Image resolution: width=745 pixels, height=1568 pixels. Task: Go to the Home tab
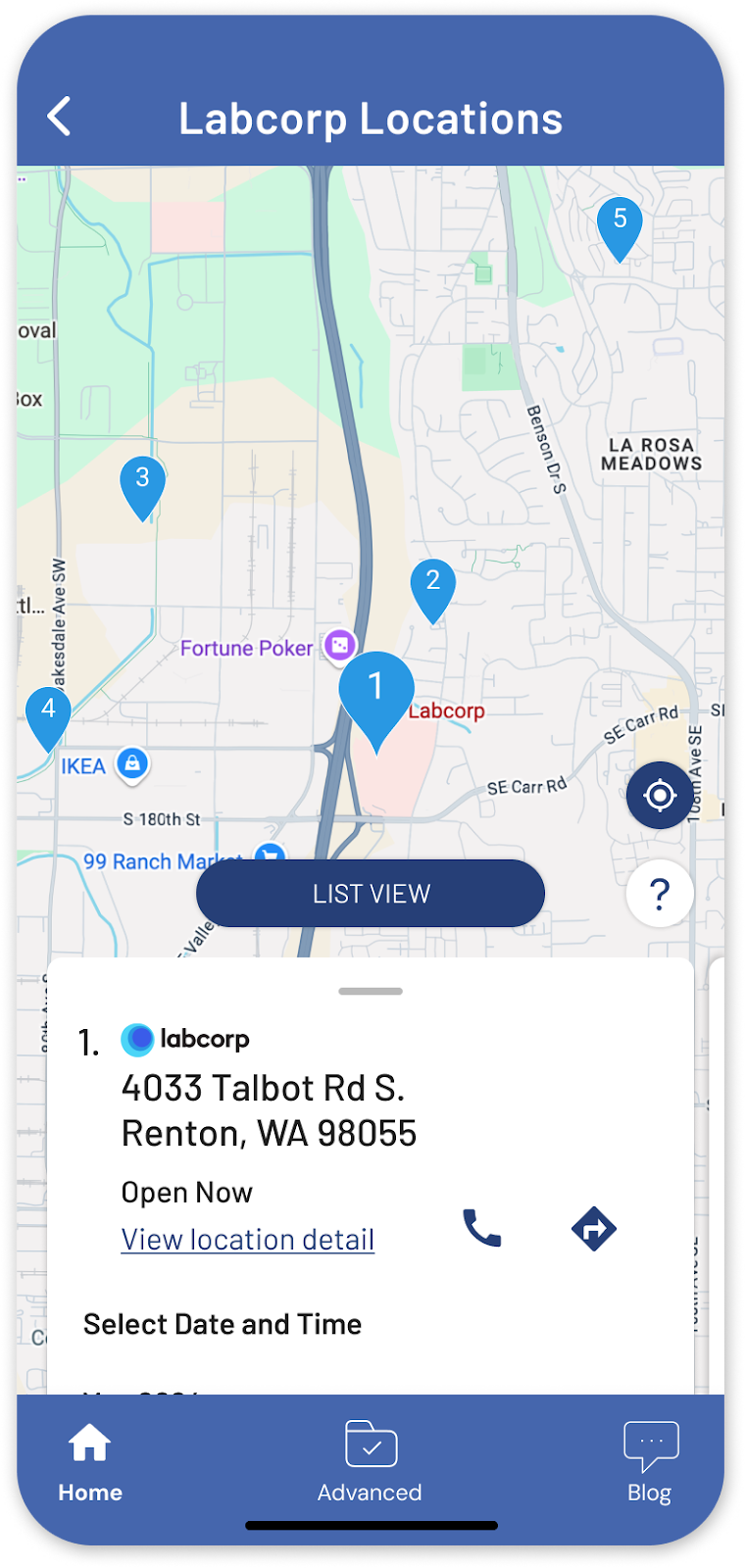[90, 1461]
